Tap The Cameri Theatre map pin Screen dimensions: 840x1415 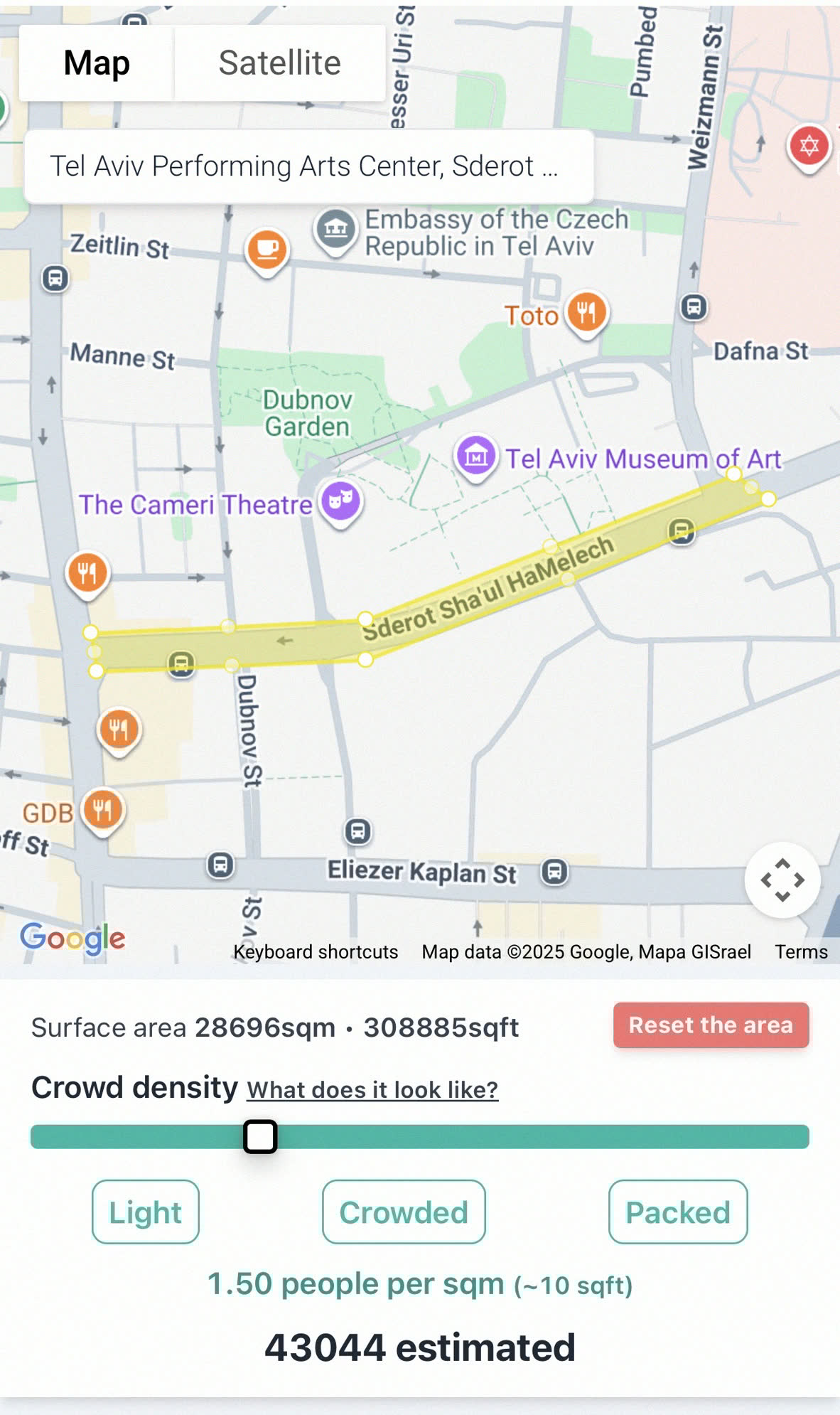click(341, 501)
